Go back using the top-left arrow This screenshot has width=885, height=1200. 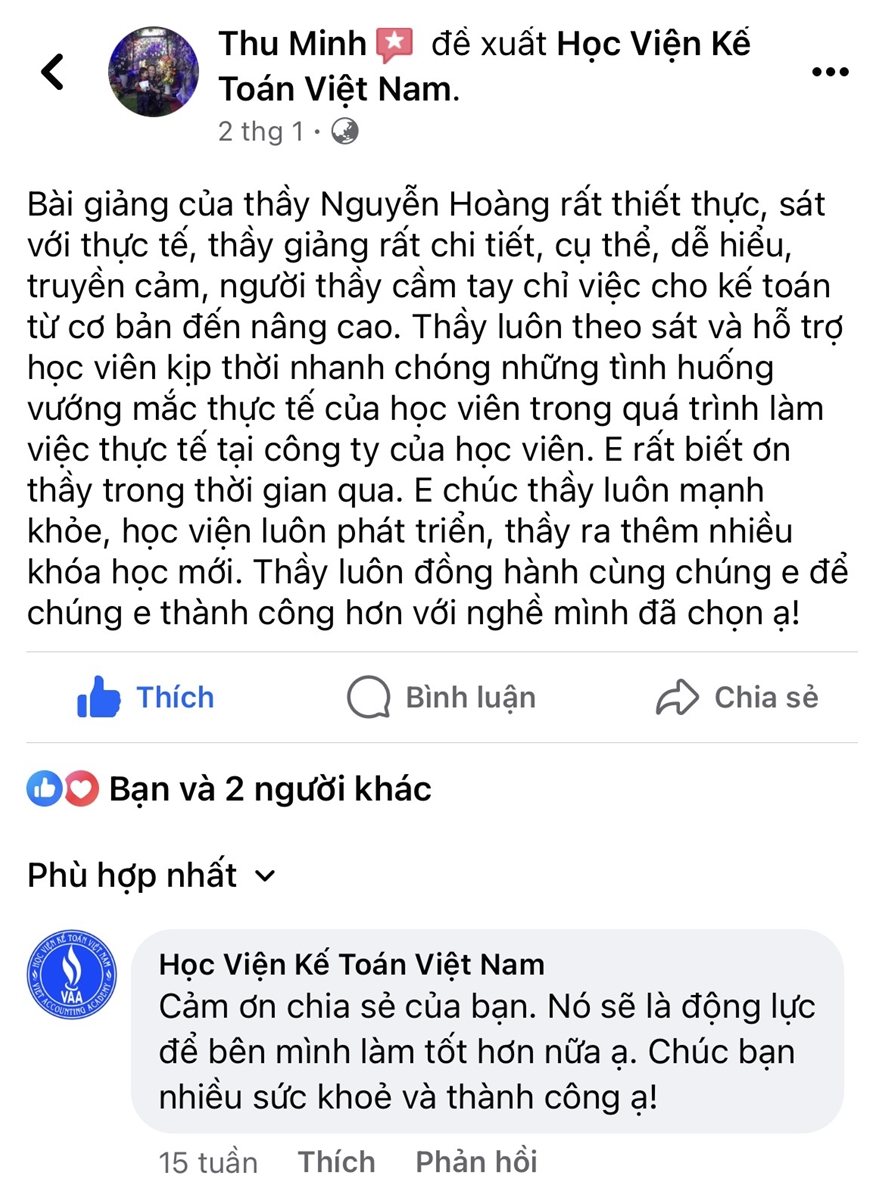click(52, 72)
